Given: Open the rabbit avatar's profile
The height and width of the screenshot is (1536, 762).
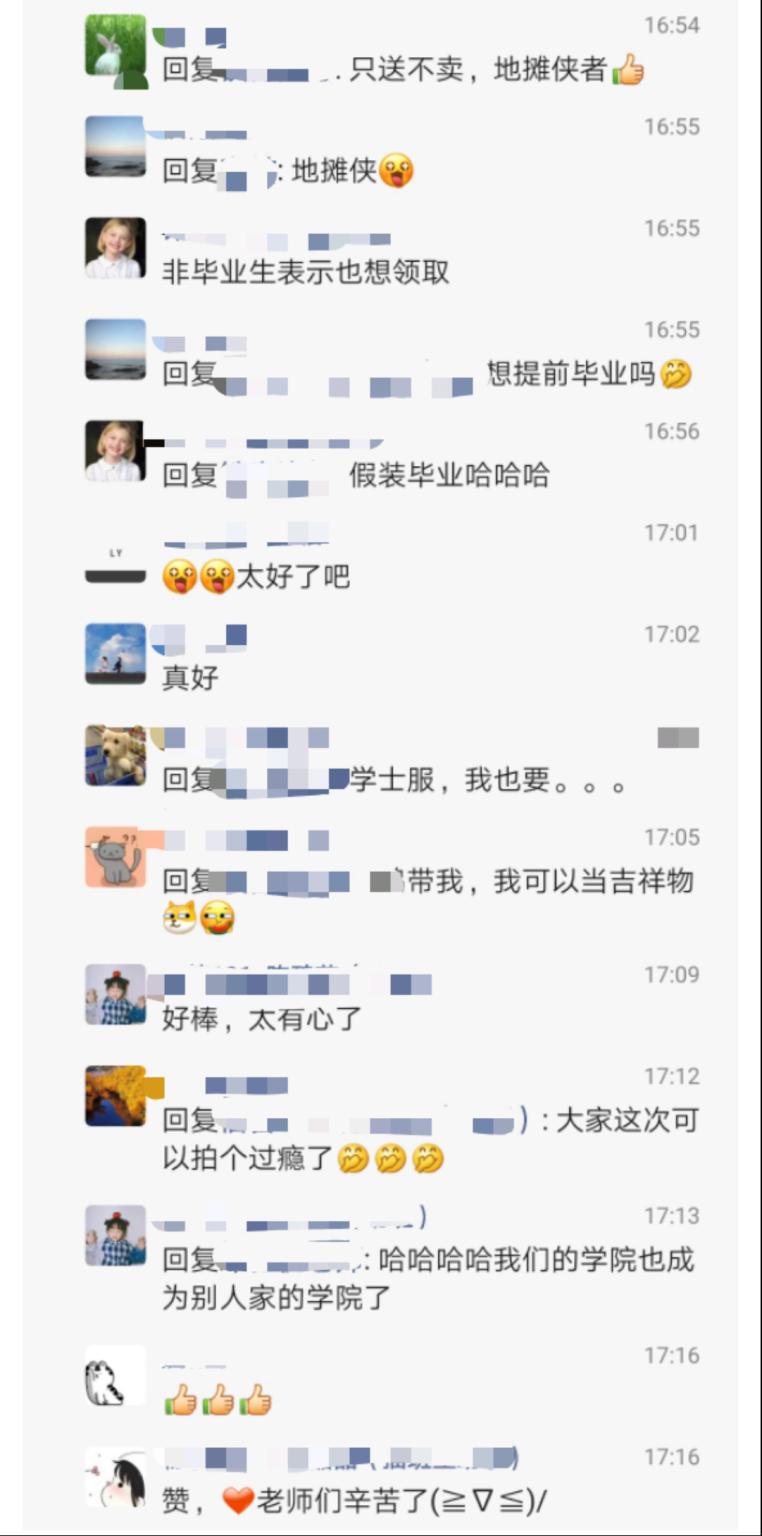Looking at the screenshot, I should coord(115,47).
